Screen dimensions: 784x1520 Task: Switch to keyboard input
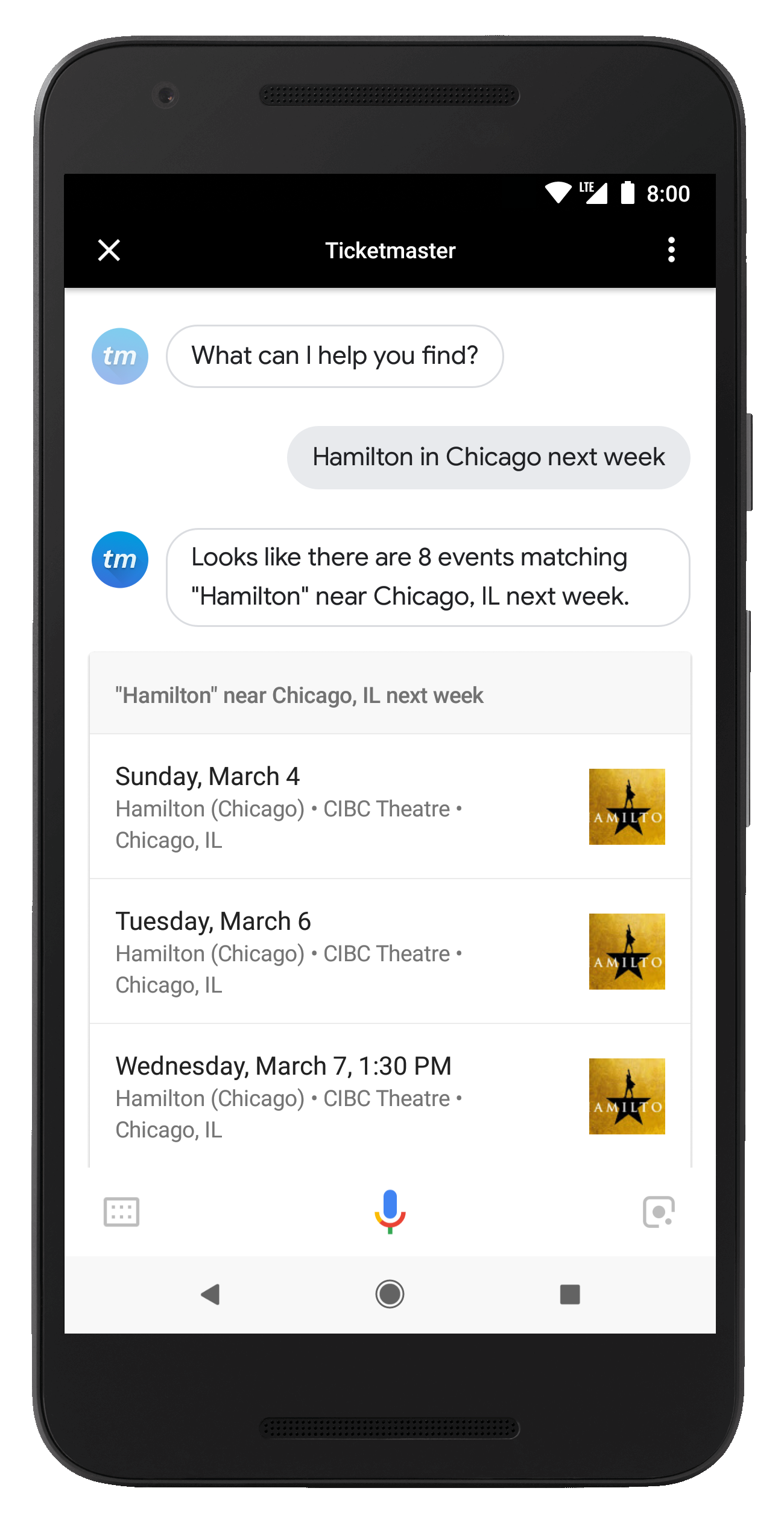122,1212
